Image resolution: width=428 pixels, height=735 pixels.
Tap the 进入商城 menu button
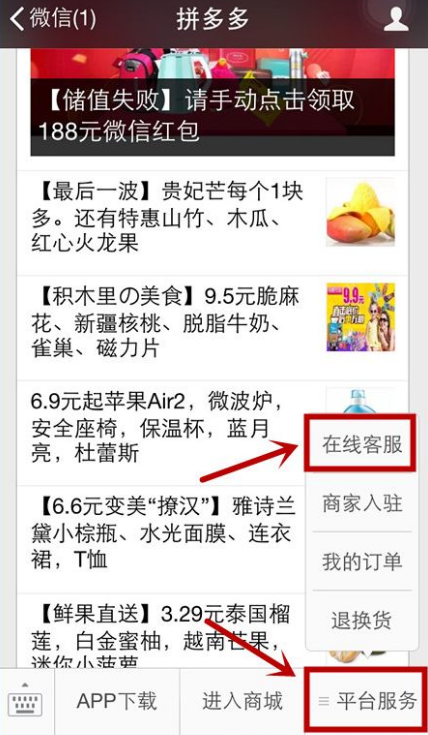pos(242,702)
